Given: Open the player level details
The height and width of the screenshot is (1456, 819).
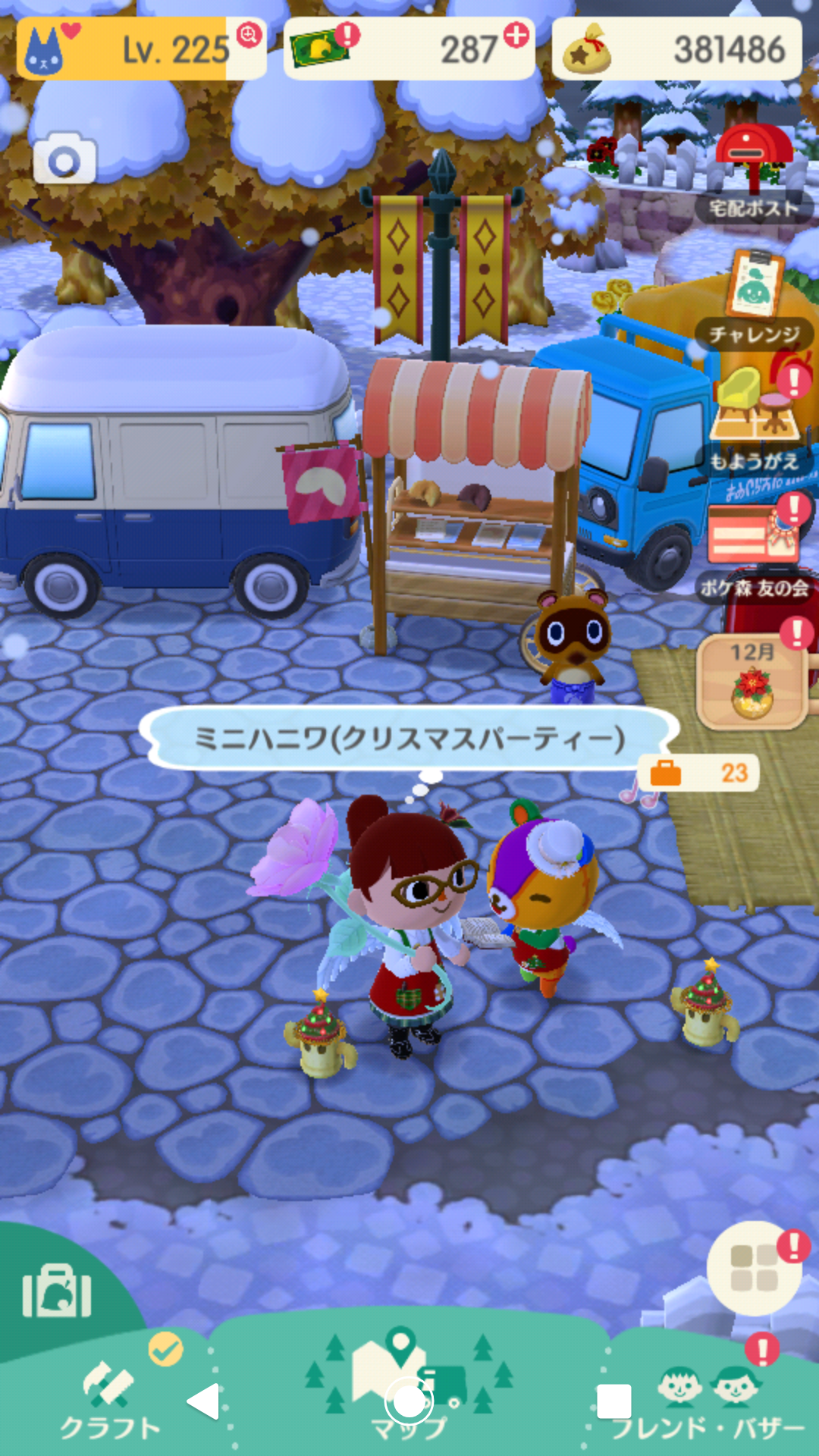Looking at the screenshot, I should [x=140, y=49].
